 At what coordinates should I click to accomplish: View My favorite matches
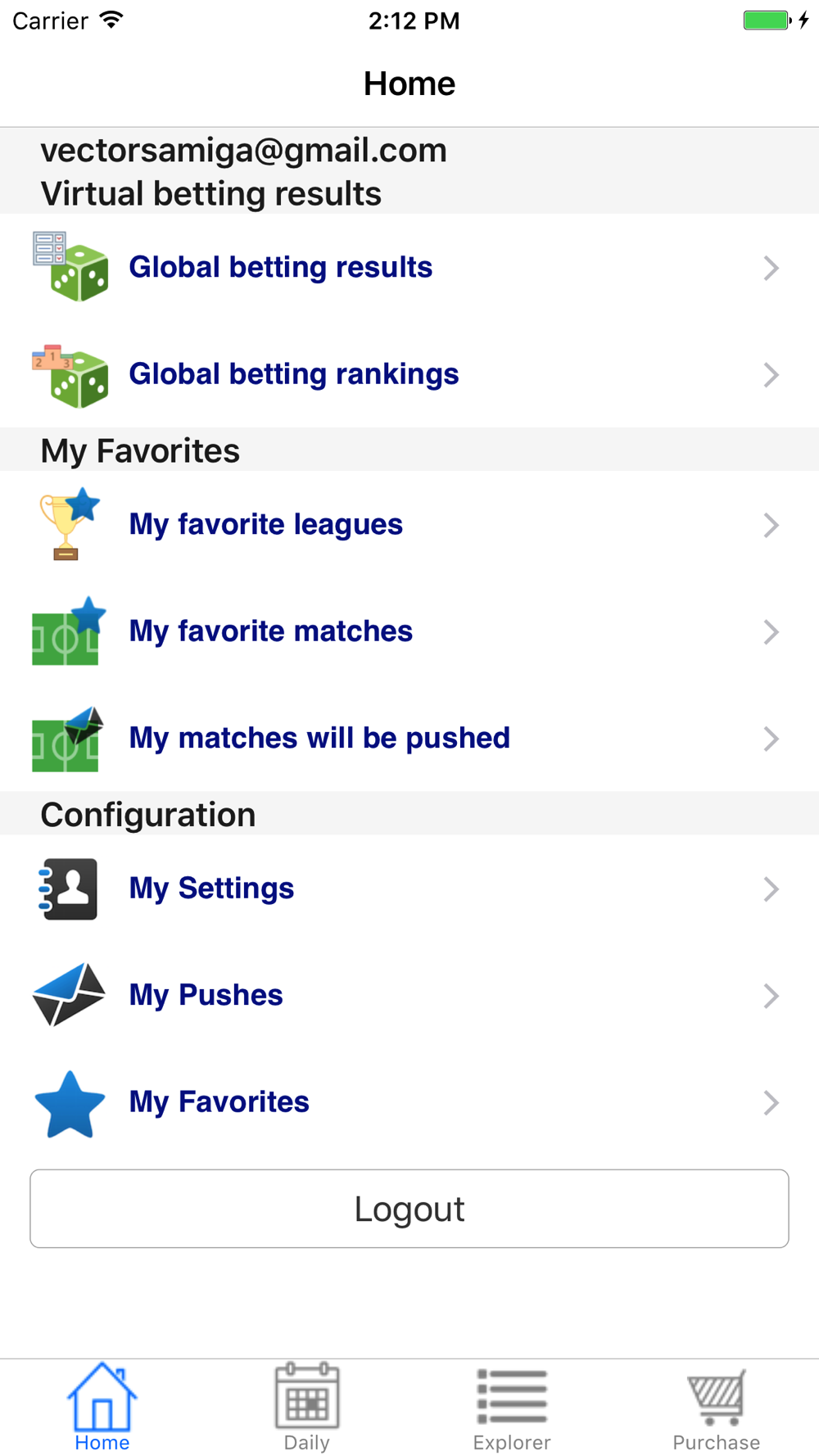[x=409, y=631]
